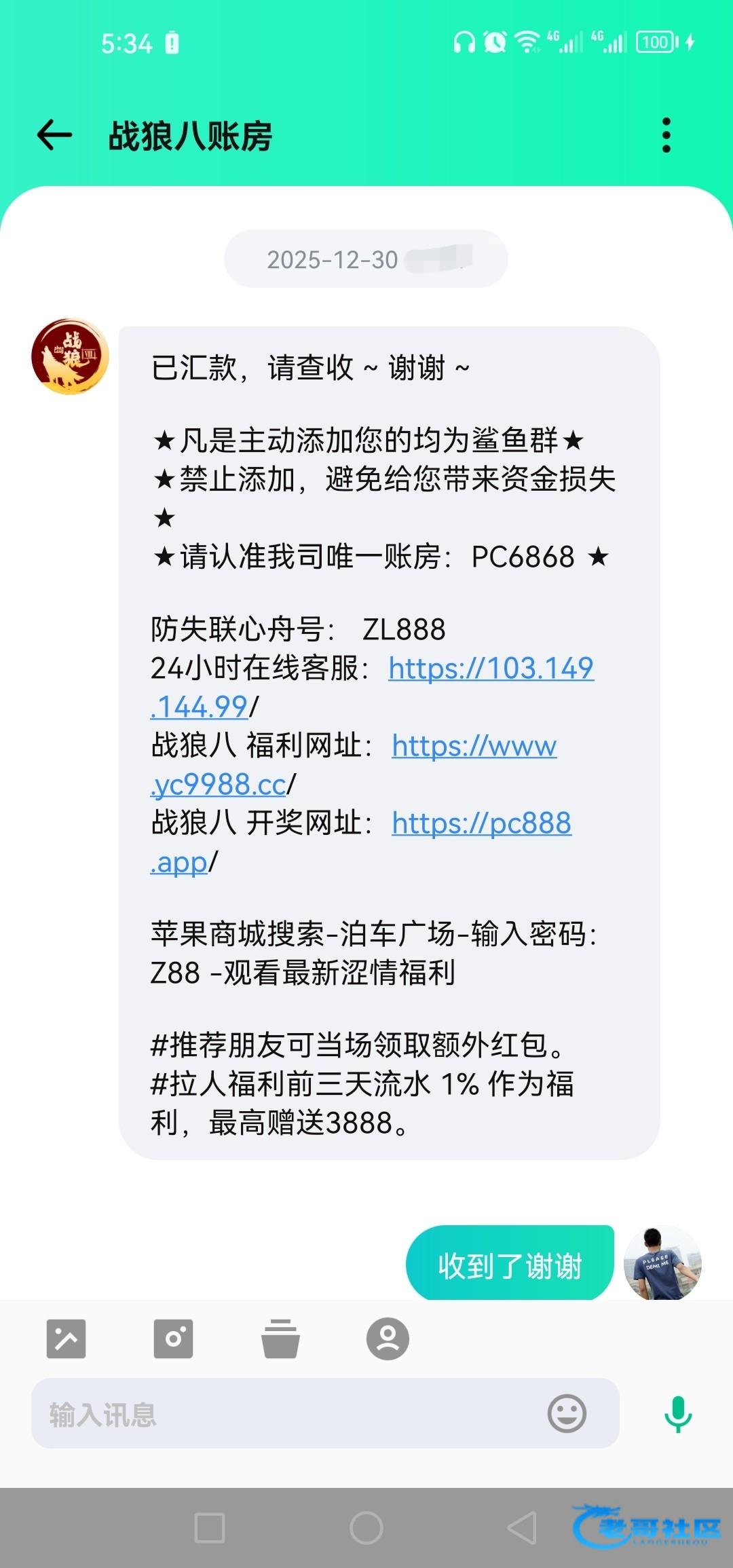This screenshot has height=1568, width=733.
Task: Open the emoji picker
Action: [567, 1414]
